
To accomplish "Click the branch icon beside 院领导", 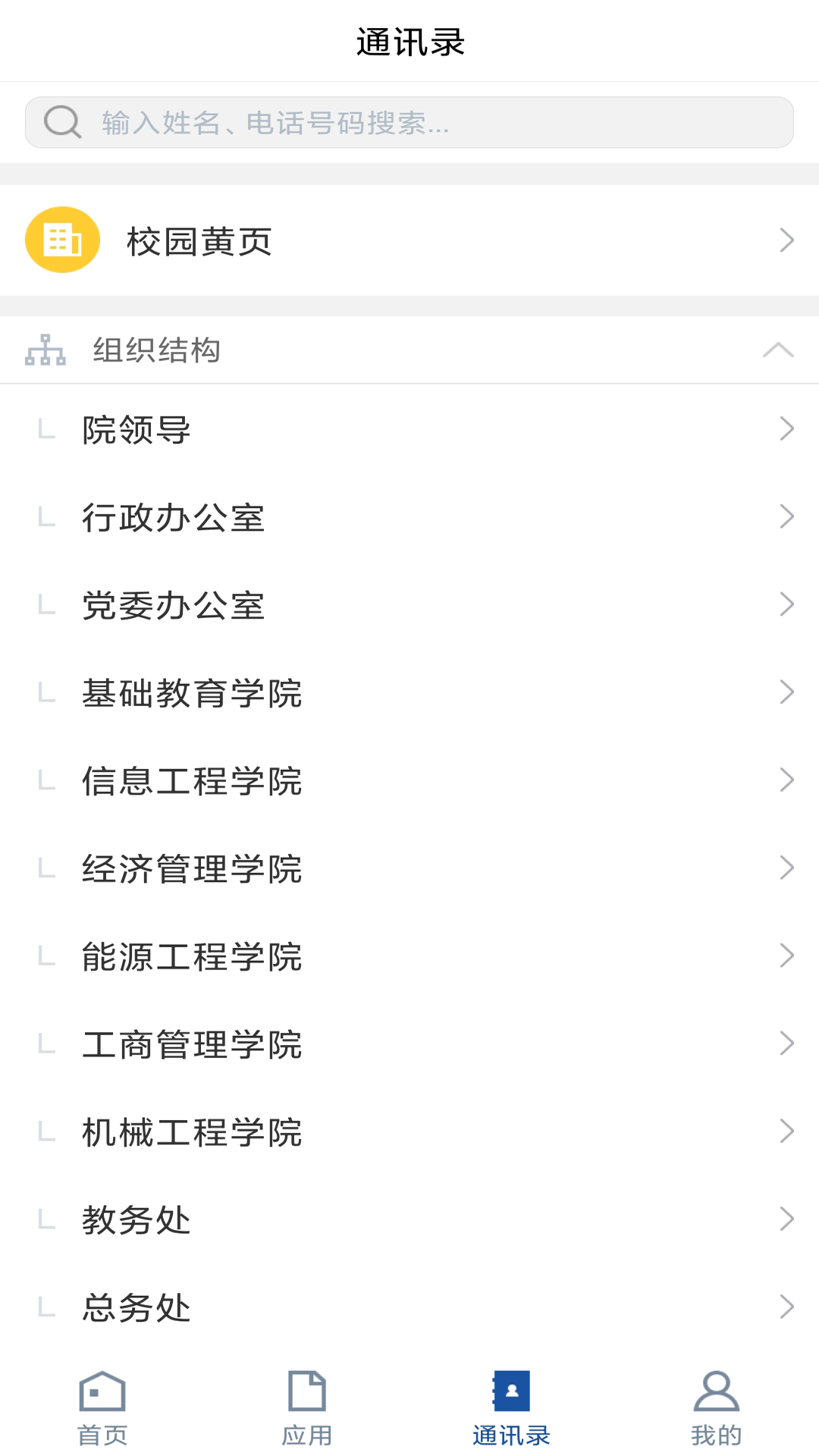I will click(45, 431).
